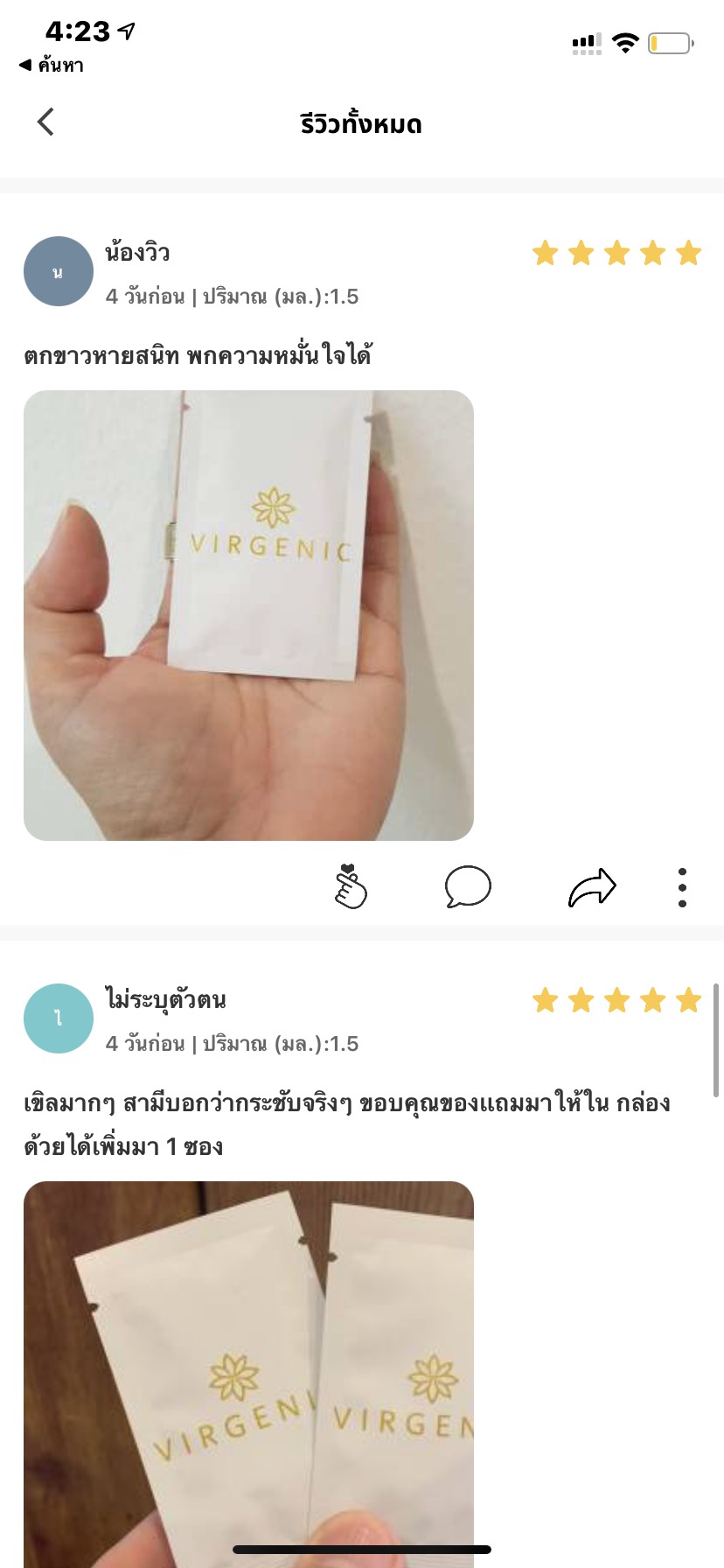This screenshot has height=1568, width=724.
Task: Tap the finger-heart like icon on the review
Action: 349,886
